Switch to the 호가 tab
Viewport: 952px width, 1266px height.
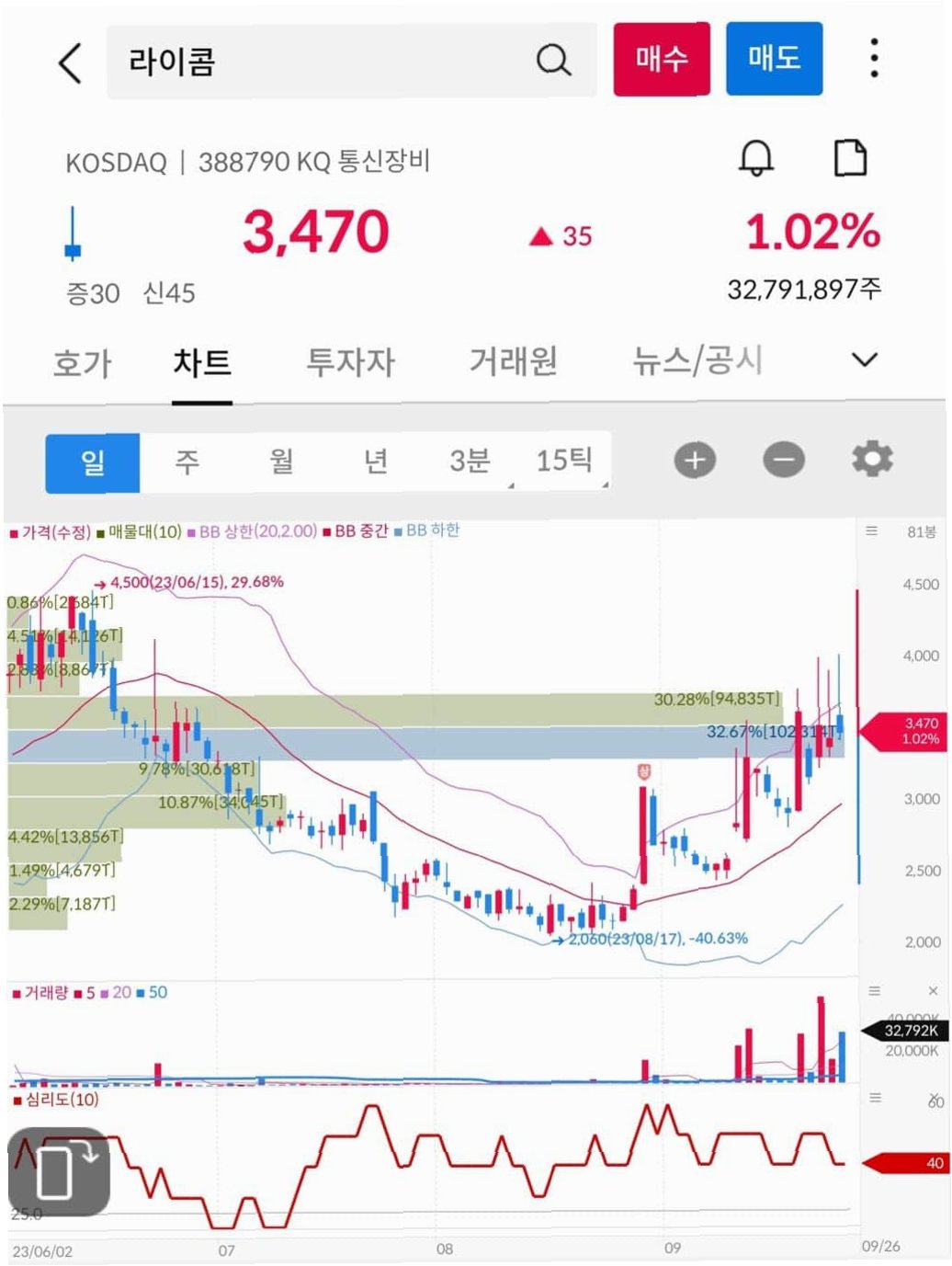click(83, 362)
